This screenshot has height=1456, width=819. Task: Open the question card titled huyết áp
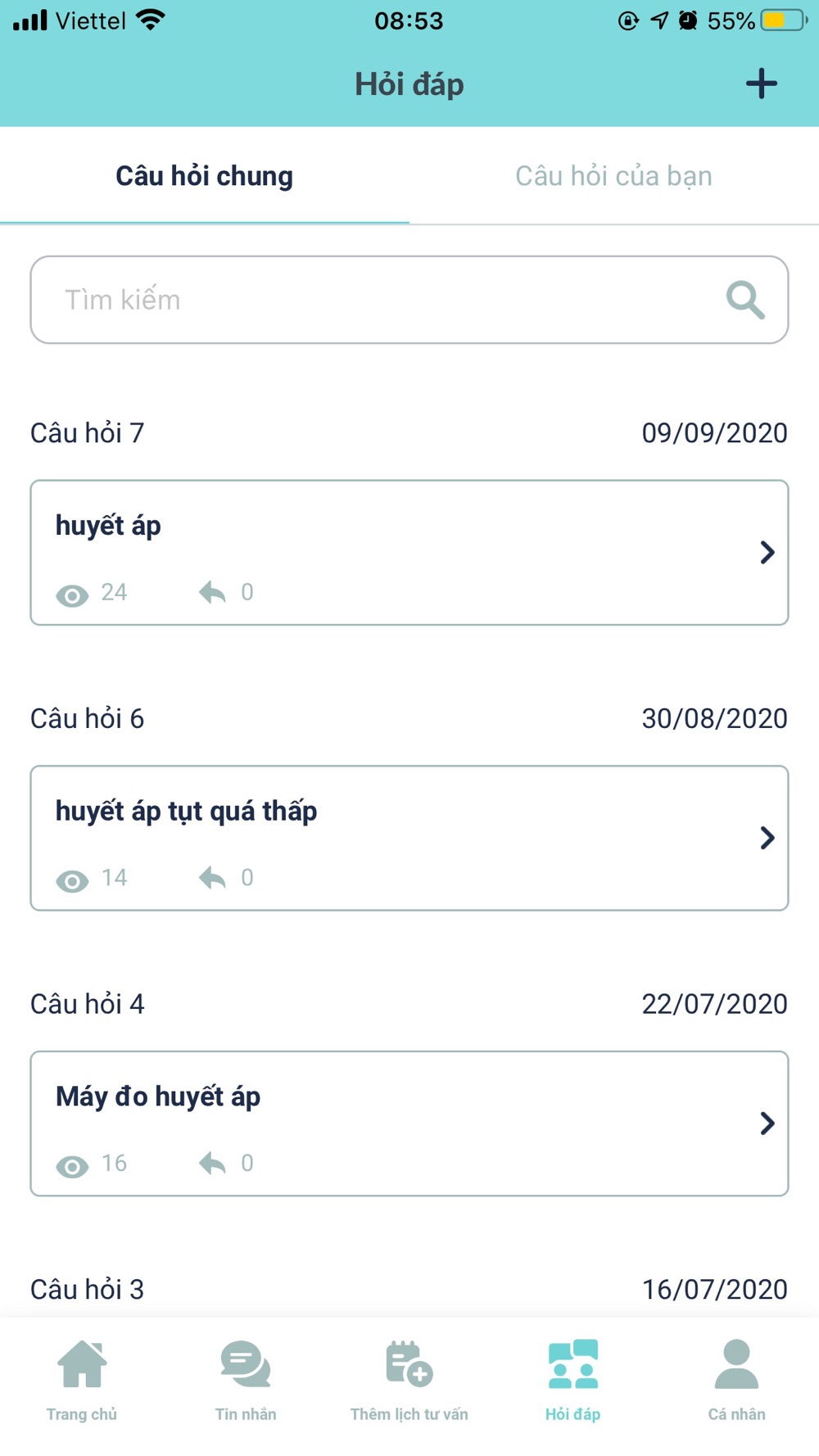409,553
